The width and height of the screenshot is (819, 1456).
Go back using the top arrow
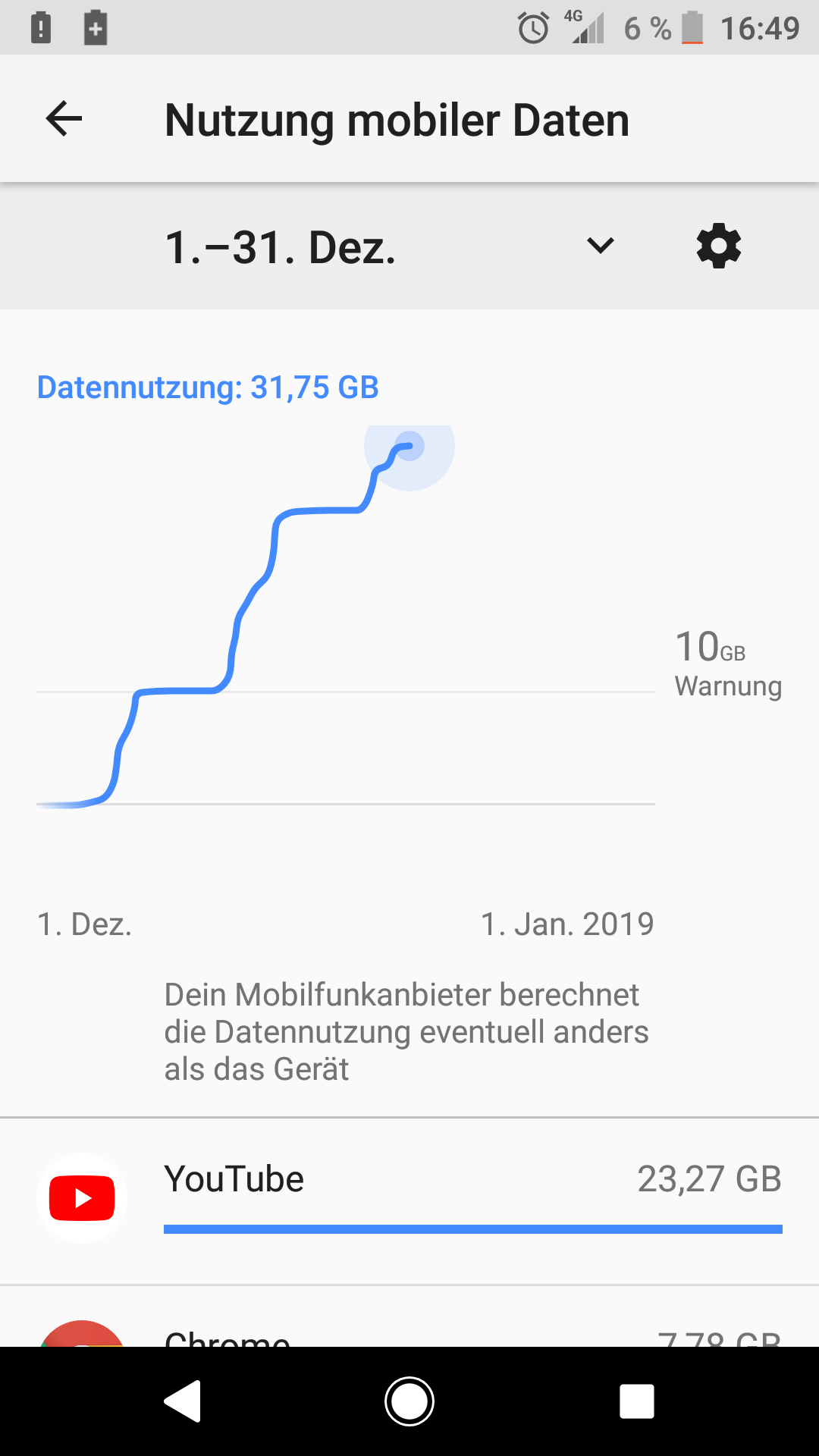(x=64, y=119)
